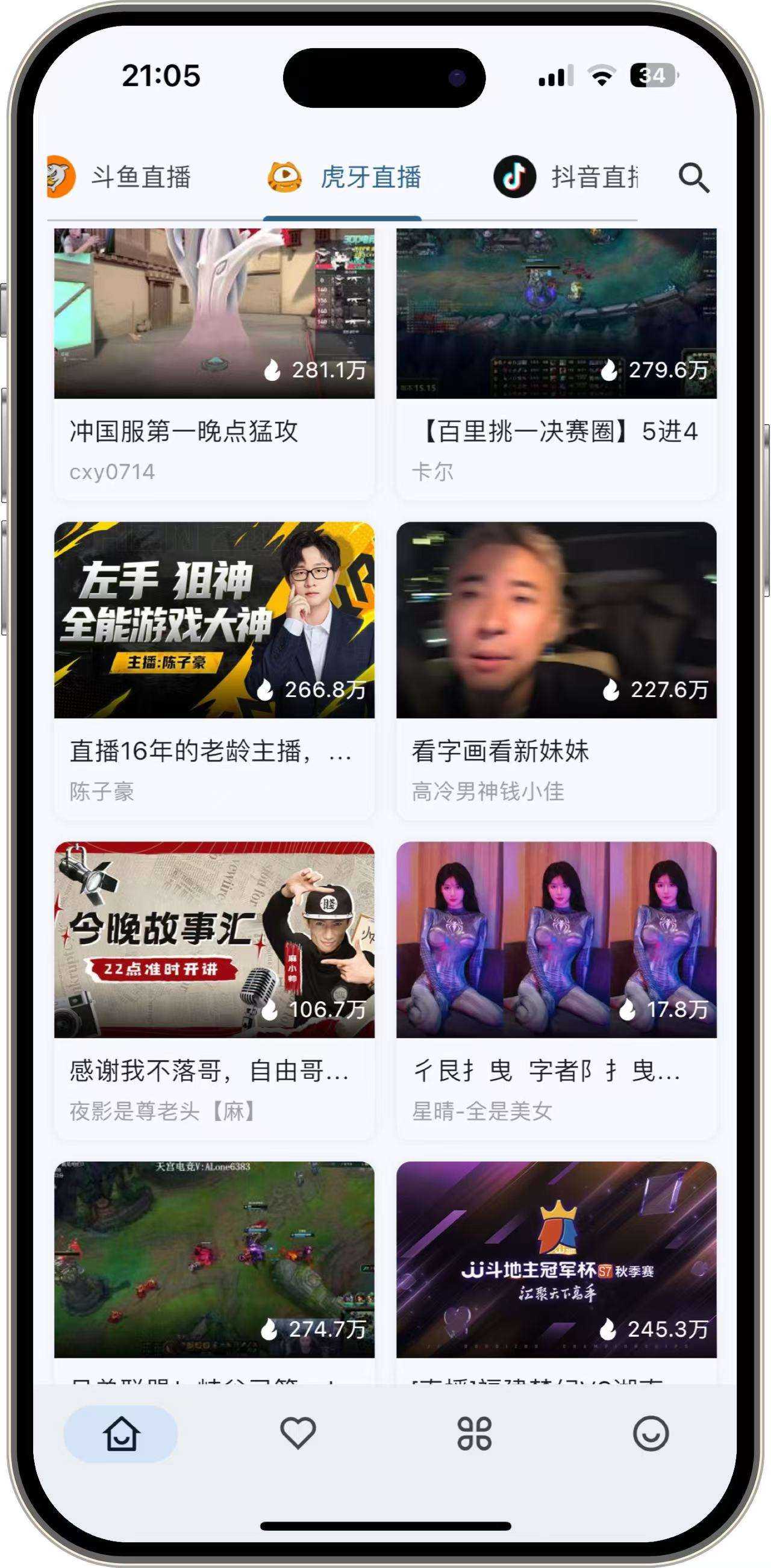771x1568 pixels.
Task: Open 高冷男神钱小佳's live room
Action: pos(556,670)
